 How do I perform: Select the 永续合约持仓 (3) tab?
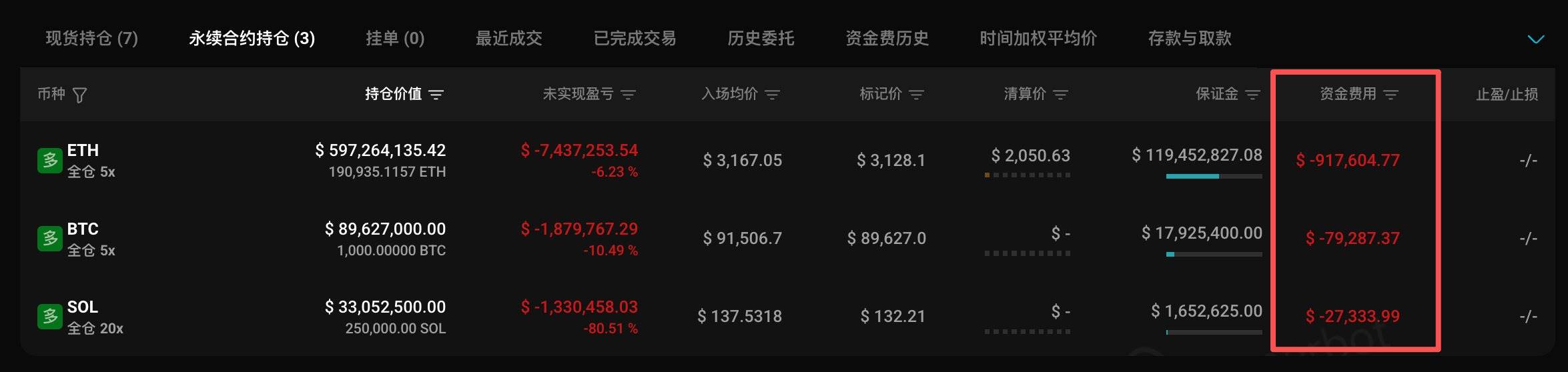[x=252, y=39]
